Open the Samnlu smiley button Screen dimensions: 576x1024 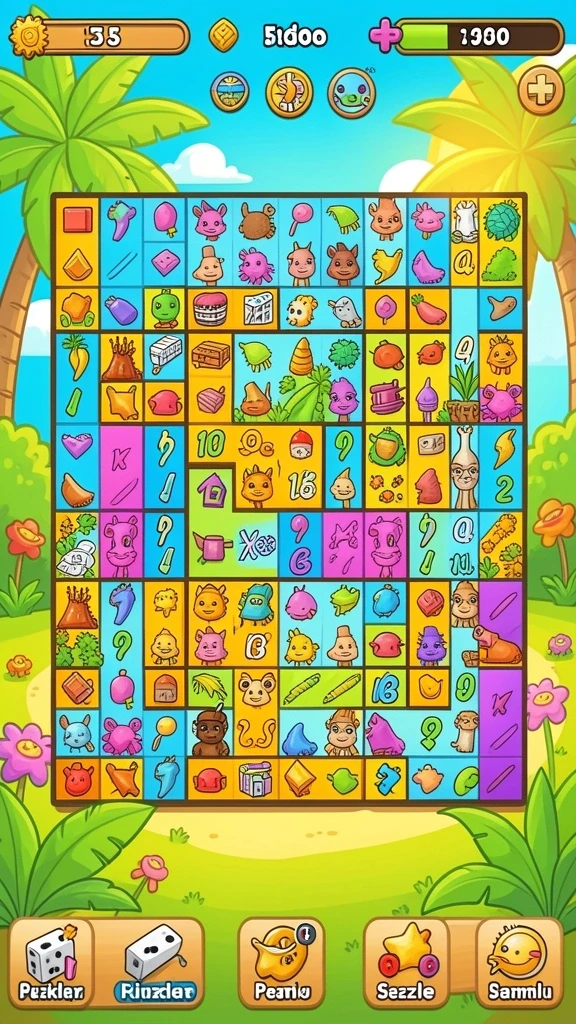(x=520, y=963)
